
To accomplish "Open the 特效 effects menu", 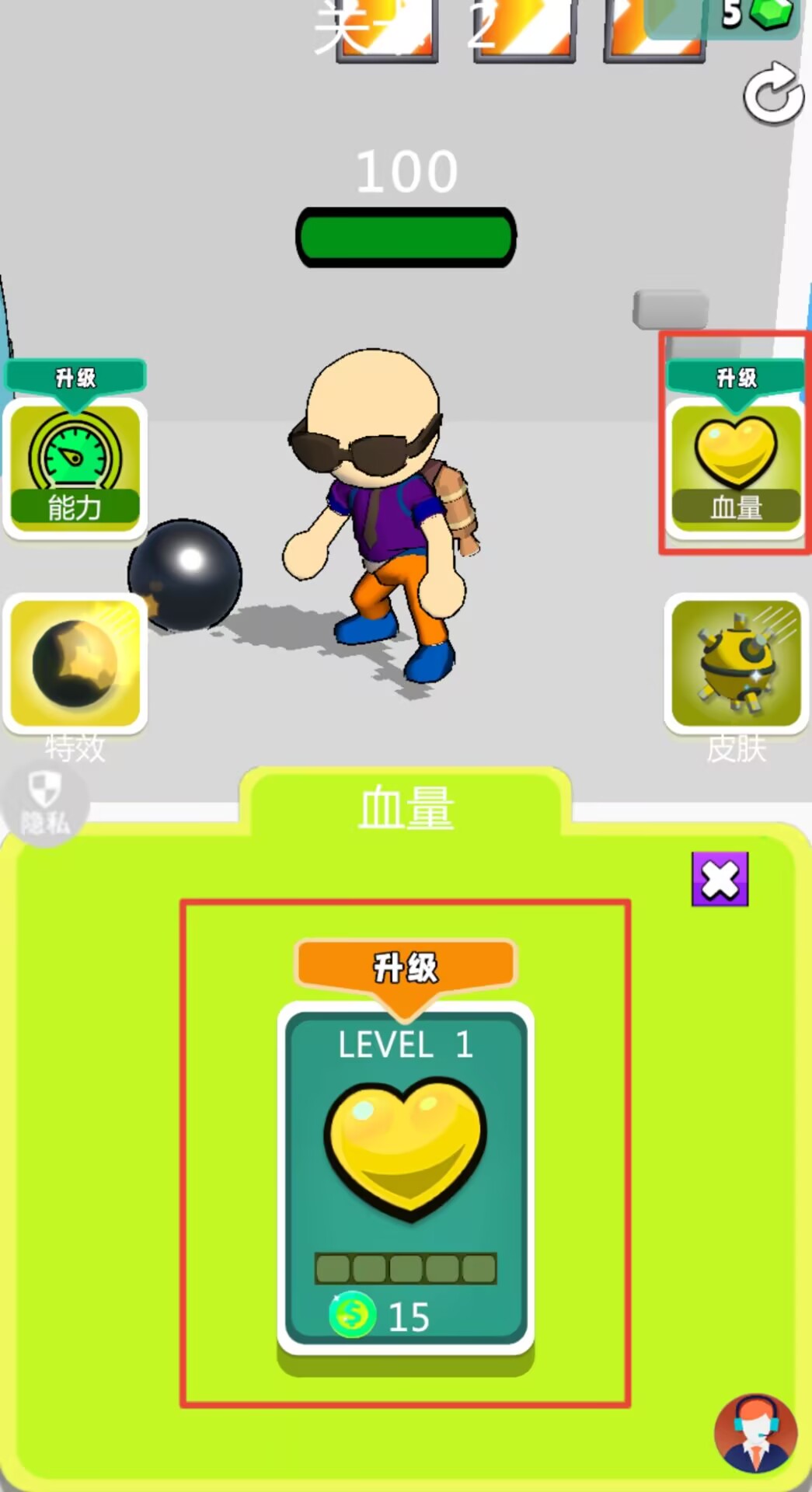I will [75, 663].
